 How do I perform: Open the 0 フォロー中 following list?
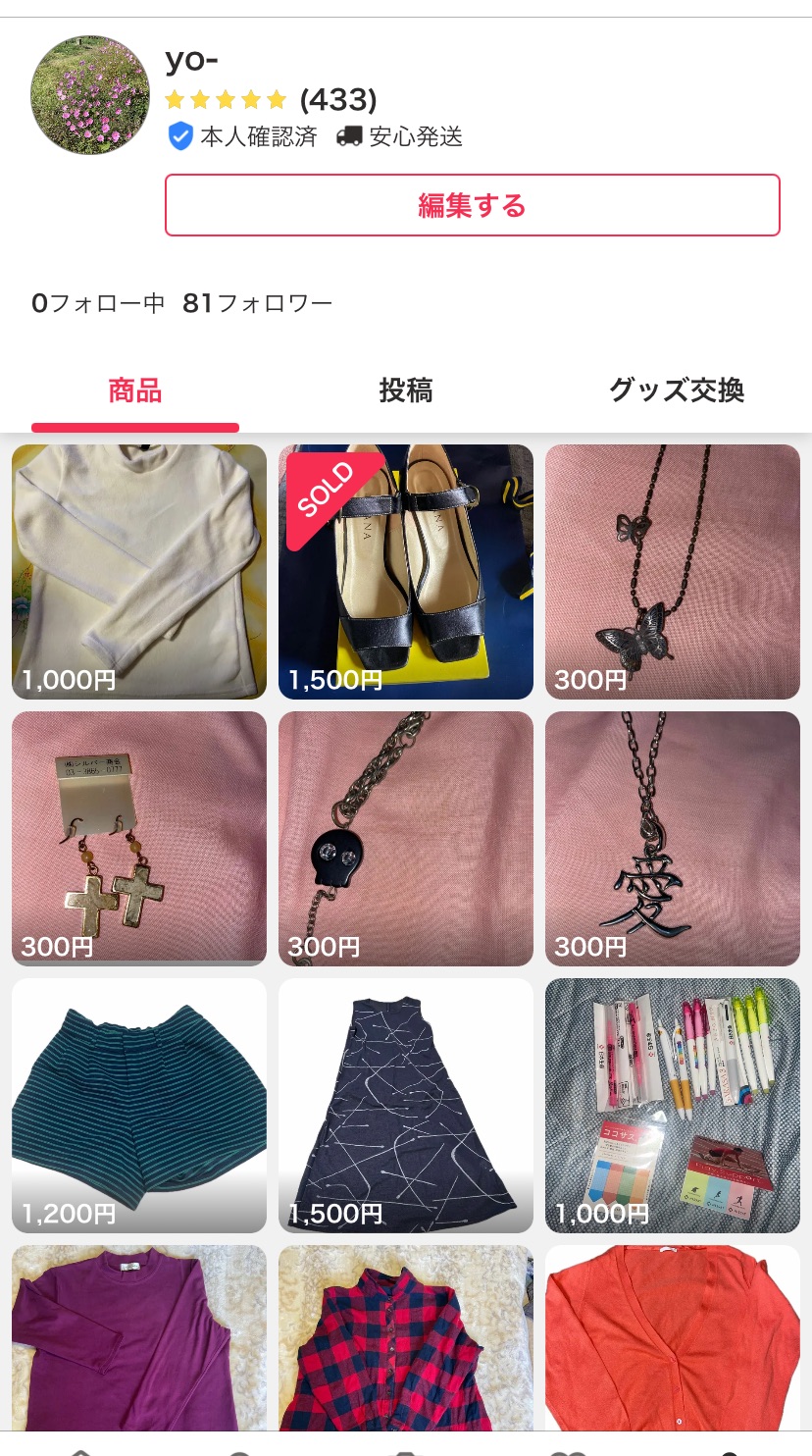[x=98, y=303]
